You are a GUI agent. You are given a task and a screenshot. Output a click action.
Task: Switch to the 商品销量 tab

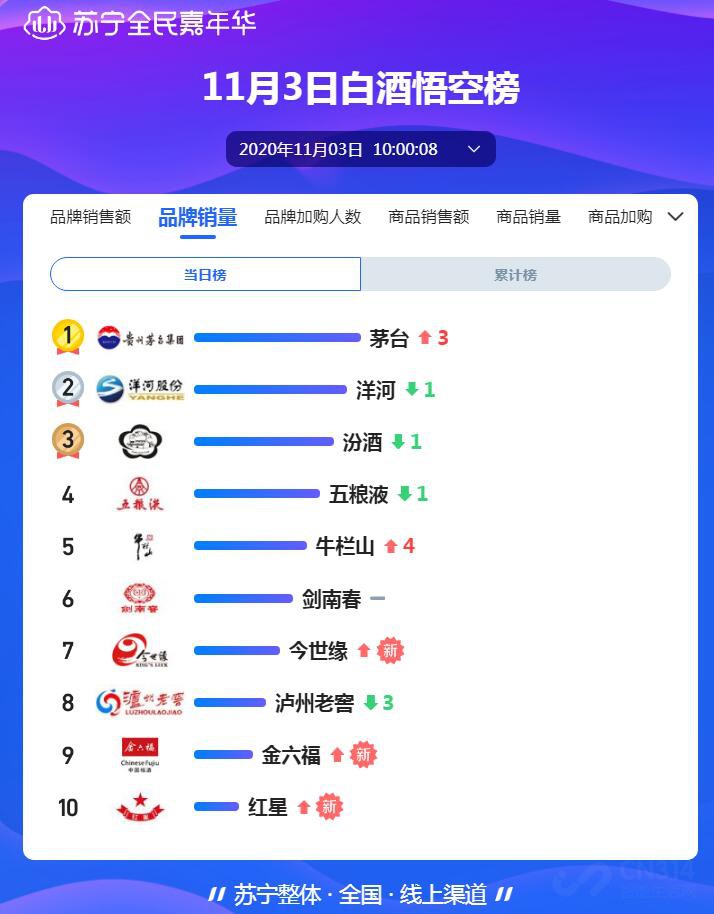click(x=528, y=217)
